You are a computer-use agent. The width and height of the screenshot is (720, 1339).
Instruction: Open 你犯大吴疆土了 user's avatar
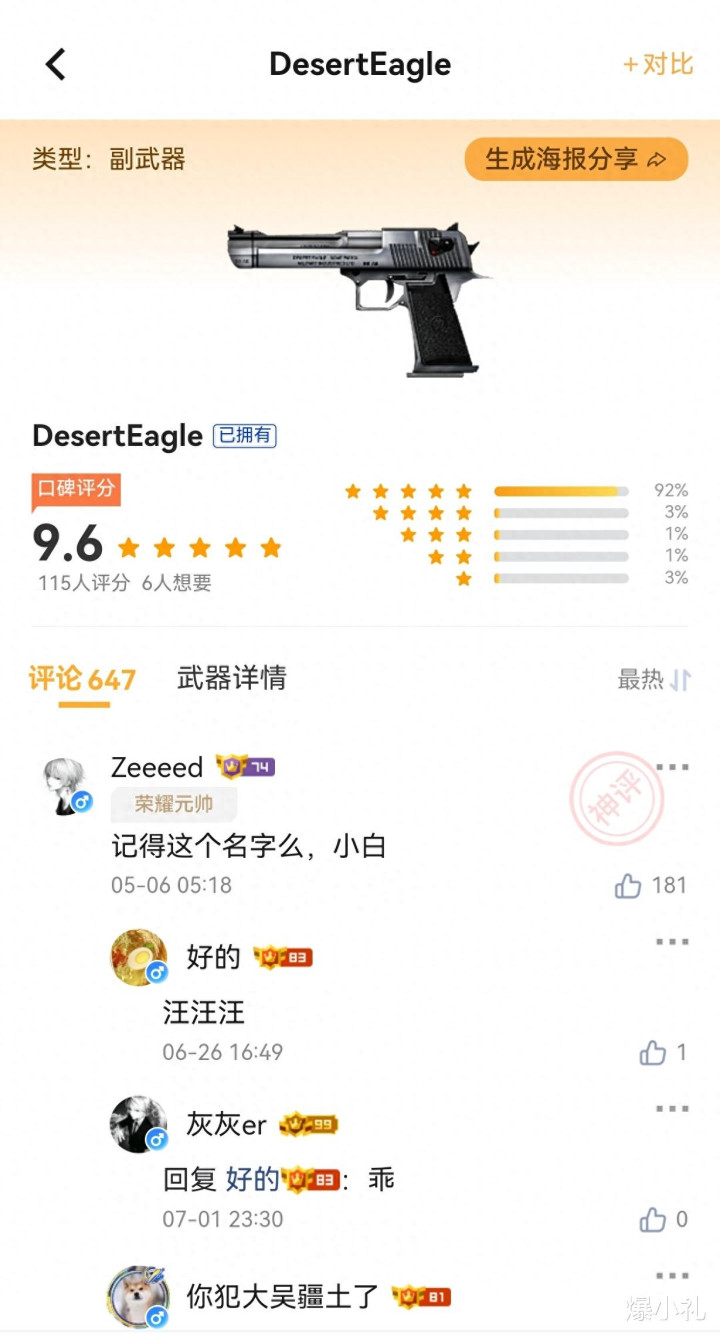(x=138, y=1295)
